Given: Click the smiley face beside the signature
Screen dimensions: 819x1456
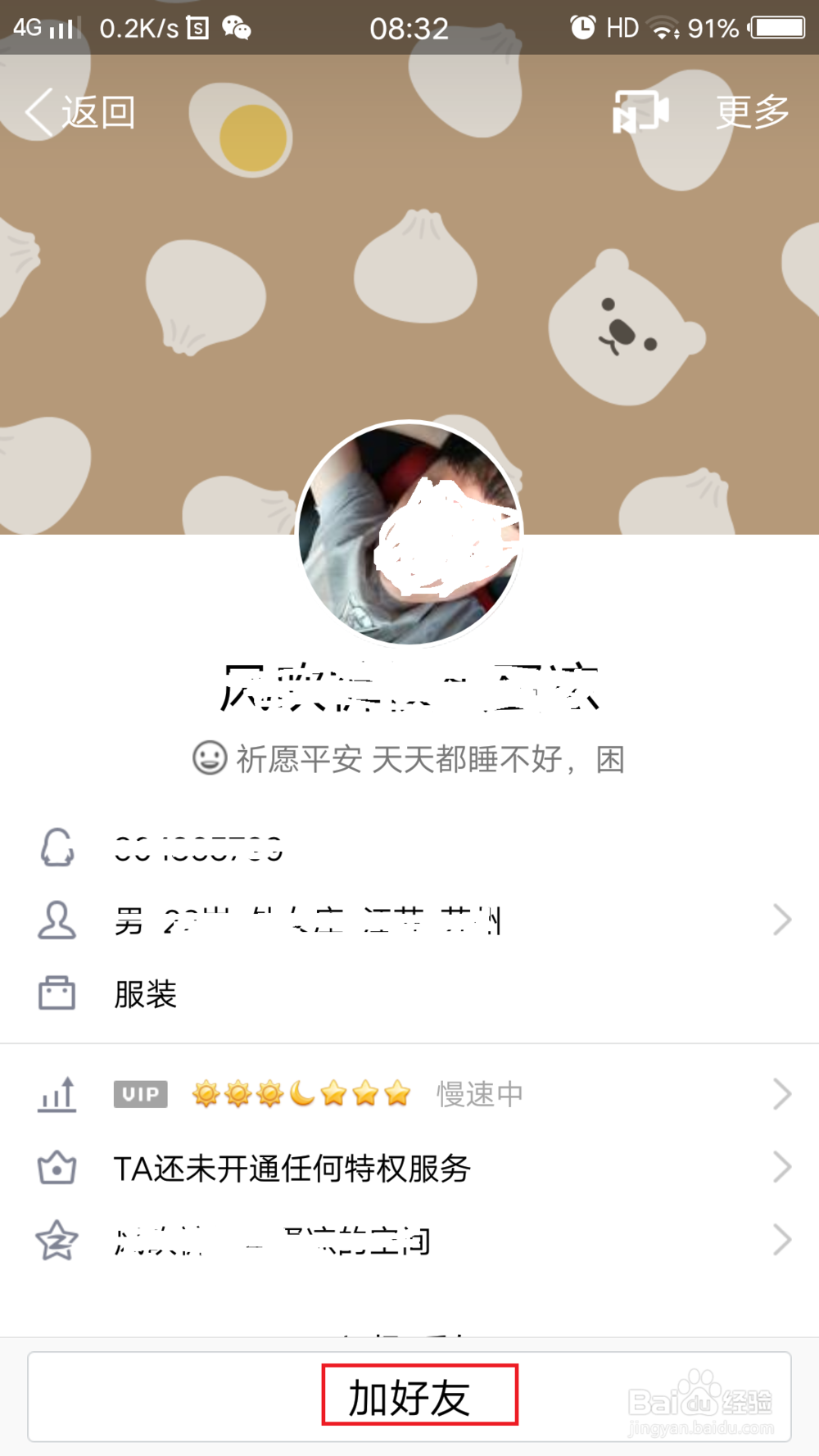Looking at the screenshot, I should (208, 758).
